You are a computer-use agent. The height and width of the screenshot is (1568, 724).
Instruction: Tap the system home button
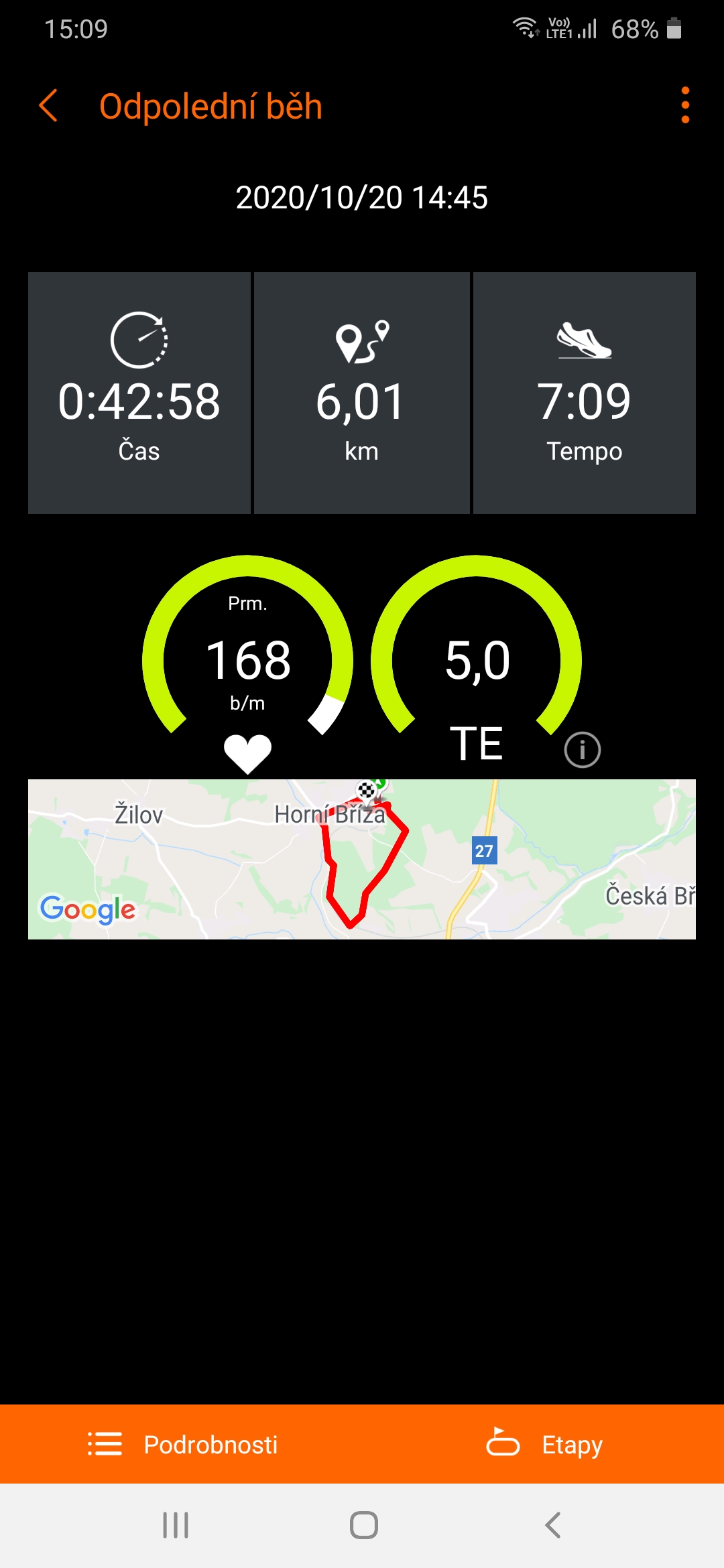[364, 1525]
